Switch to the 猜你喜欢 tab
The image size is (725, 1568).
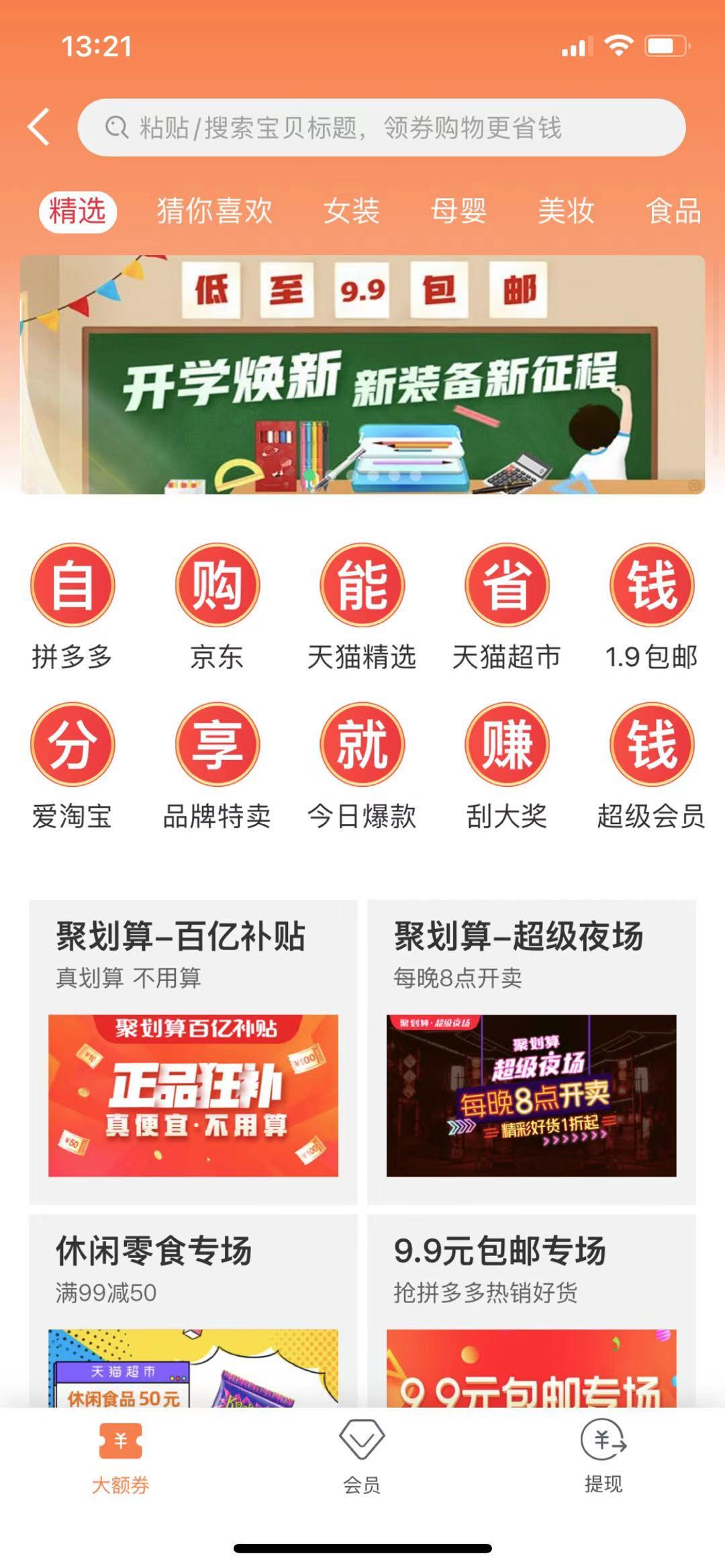tap(215, 211)
